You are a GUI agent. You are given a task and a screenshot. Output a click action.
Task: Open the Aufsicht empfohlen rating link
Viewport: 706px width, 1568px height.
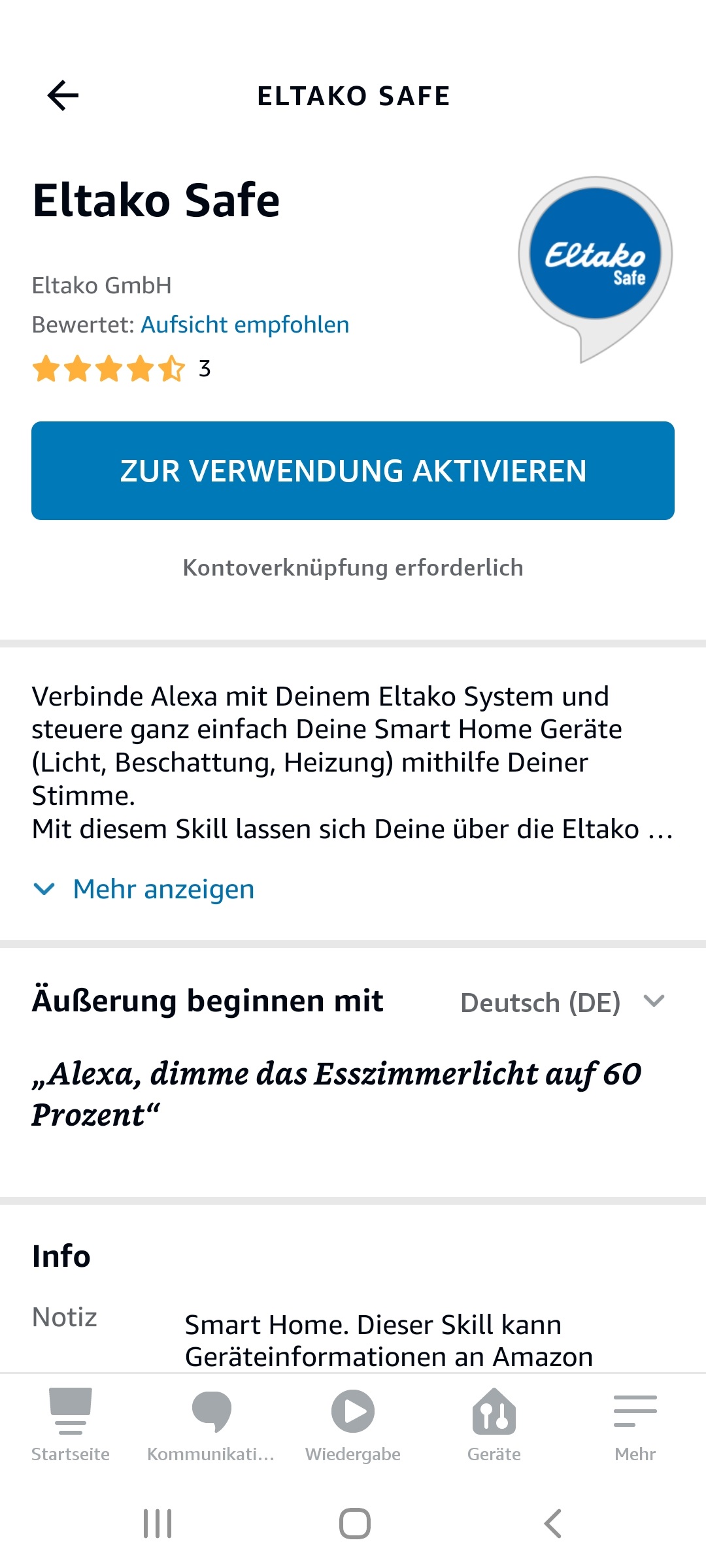click(245, 325)
